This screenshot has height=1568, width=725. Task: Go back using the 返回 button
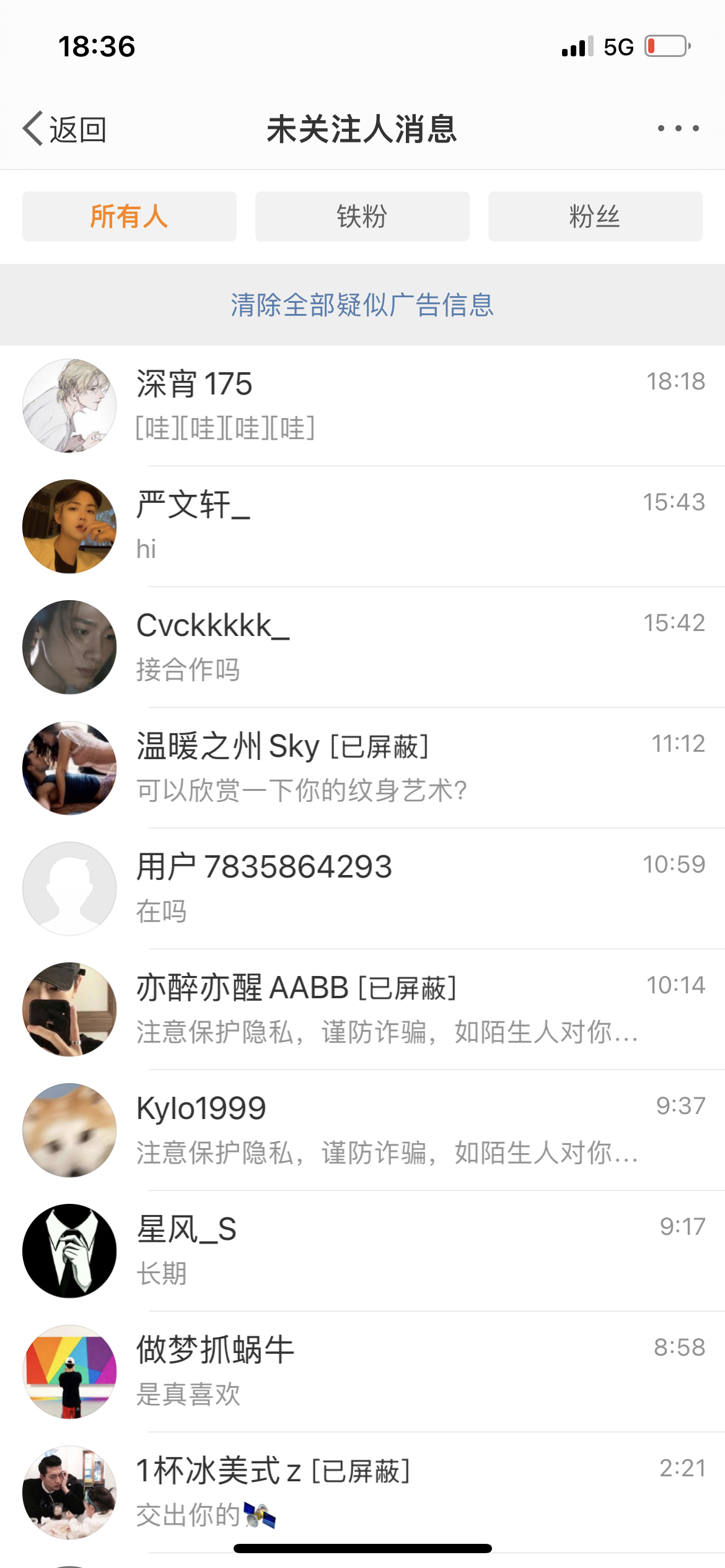pyautogui.click(x=65, y=129)
